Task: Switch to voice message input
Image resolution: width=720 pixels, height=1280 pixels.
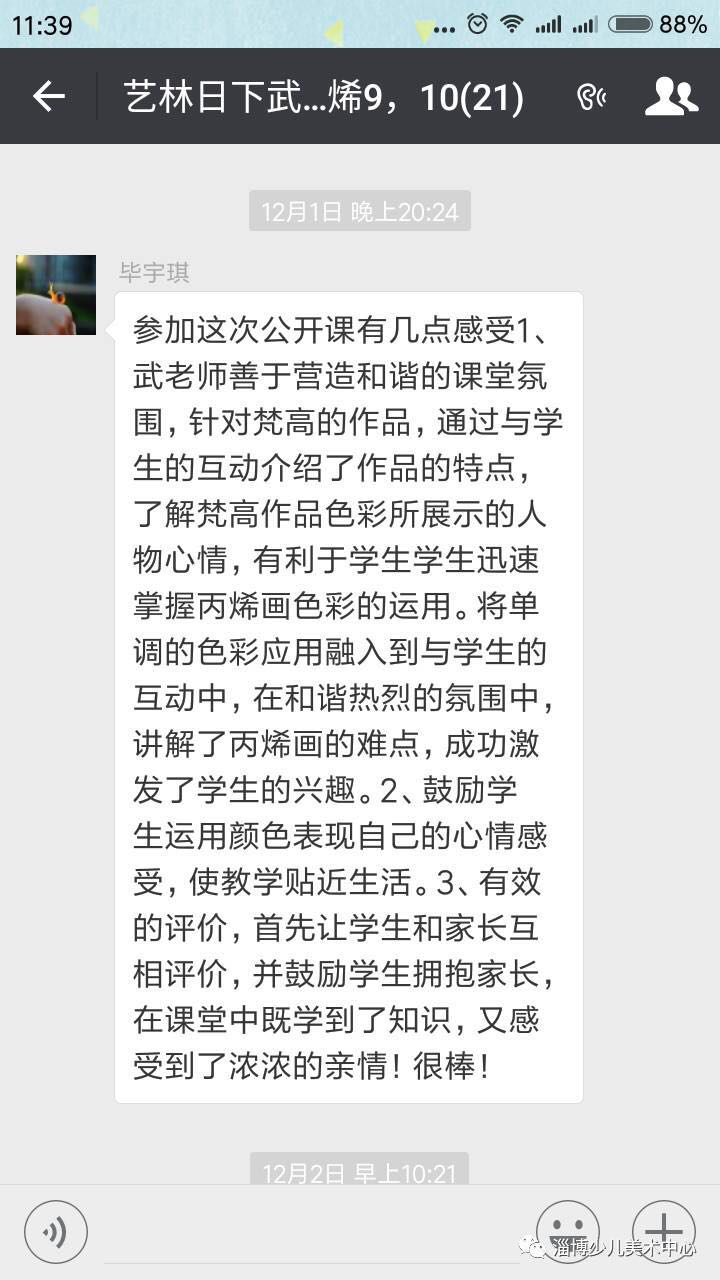Action: (56, 1232)
